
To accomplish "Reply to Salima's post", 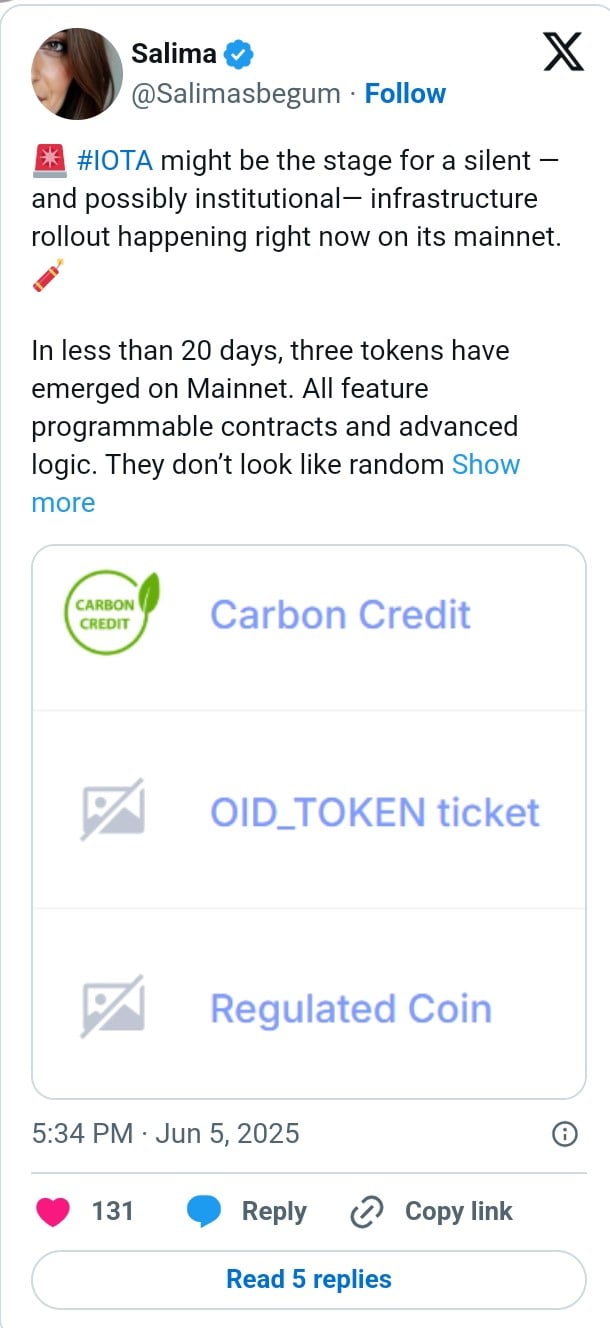I will click(x=248, y=1211).
